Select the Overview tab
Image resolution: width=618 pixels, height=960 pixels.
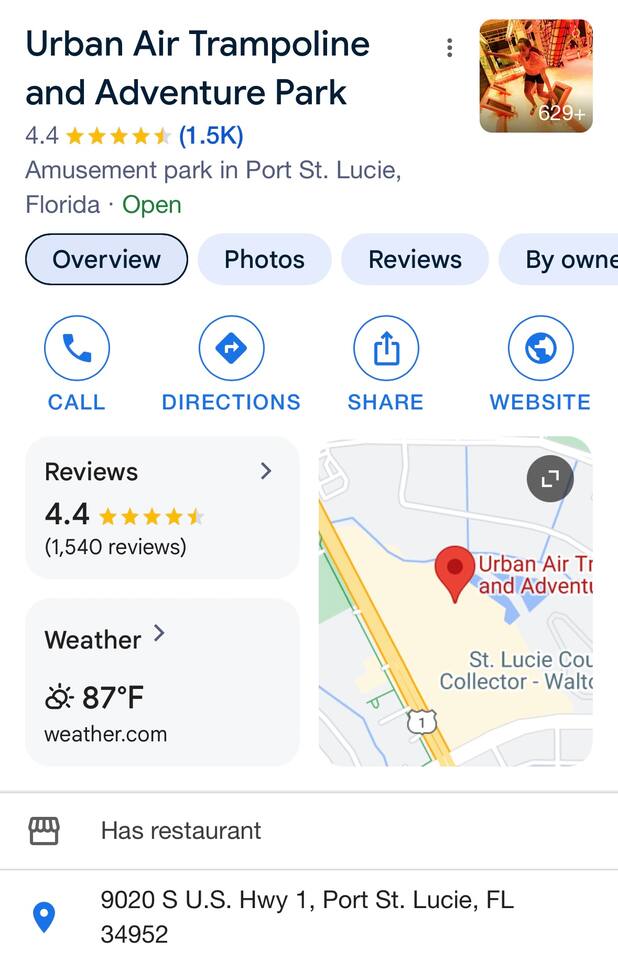pyautogui.click(x=106, y=259)
